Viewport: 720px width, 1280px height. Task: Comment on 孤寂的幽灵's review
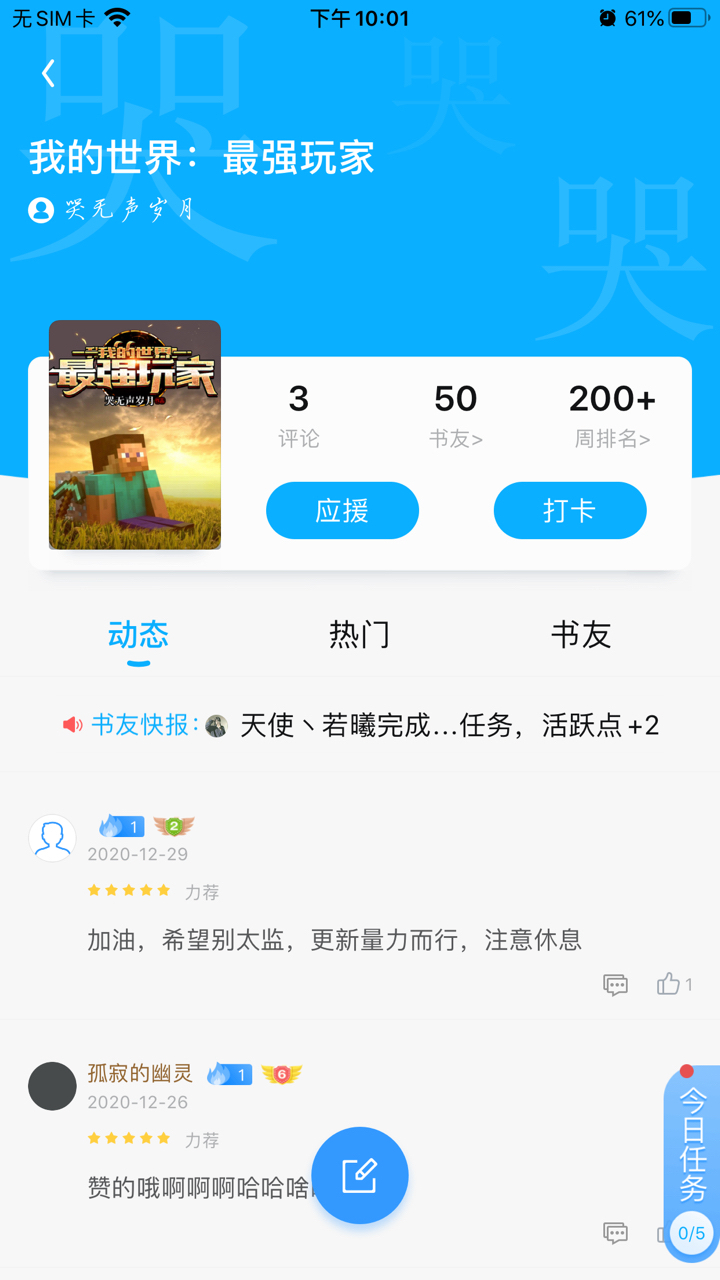[x=616, y=1233]
